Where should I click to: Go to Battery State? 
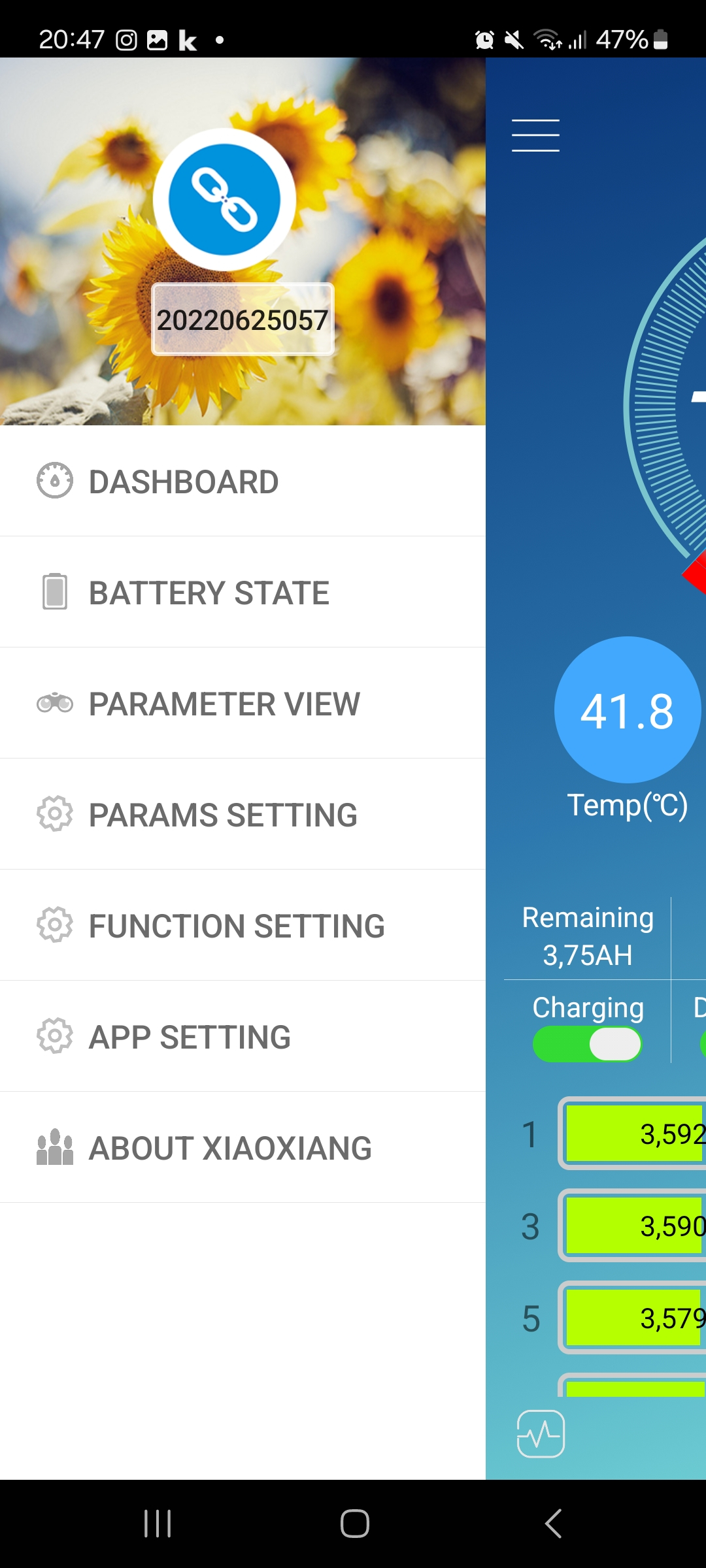point(208,593)
